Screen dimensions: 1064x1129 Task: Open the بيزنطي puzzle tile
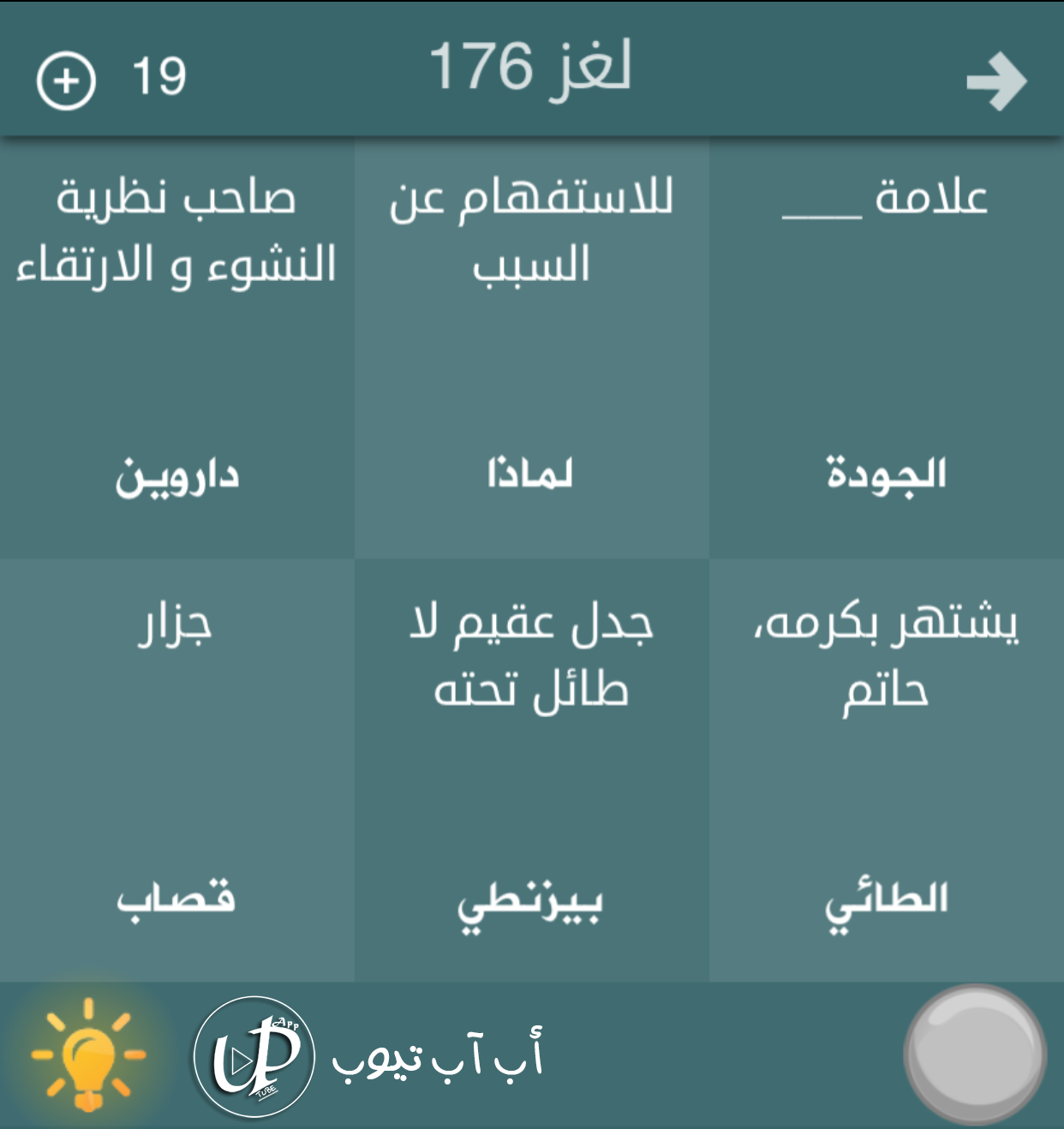click(x=531, y=769)
